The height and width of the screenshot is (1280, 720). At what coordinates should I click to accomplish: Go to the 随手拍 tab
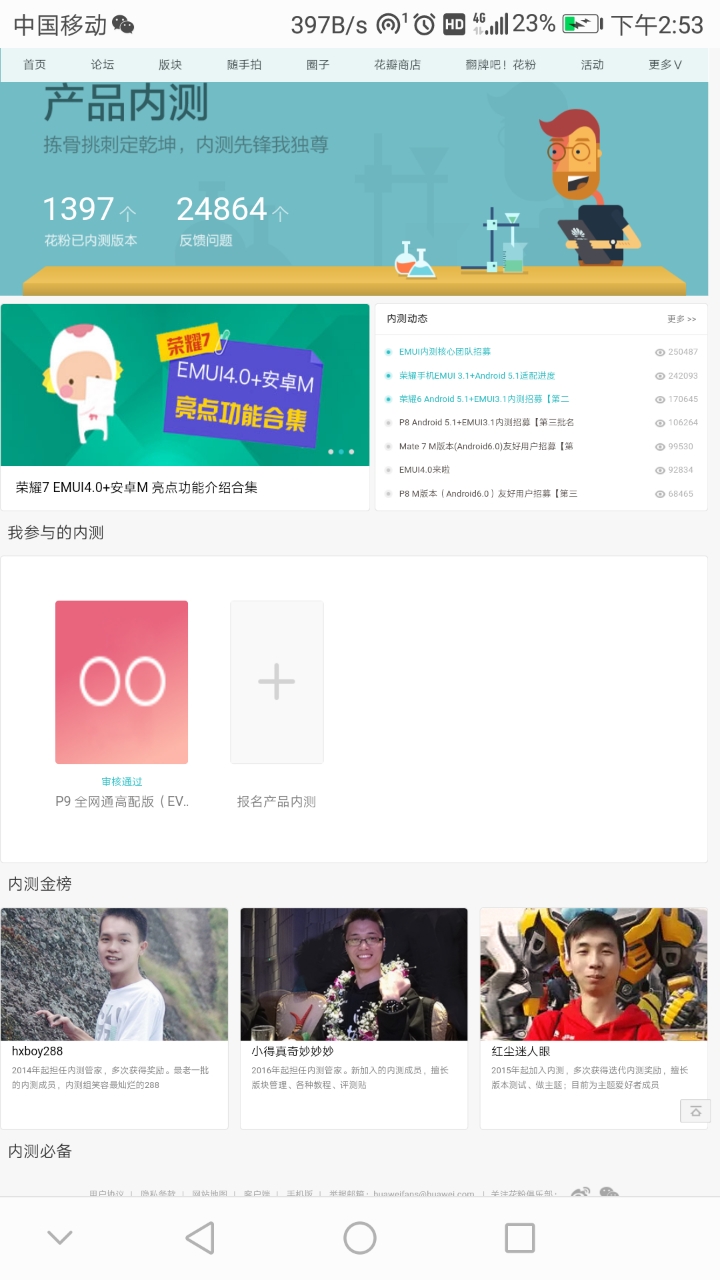[244, 65]
